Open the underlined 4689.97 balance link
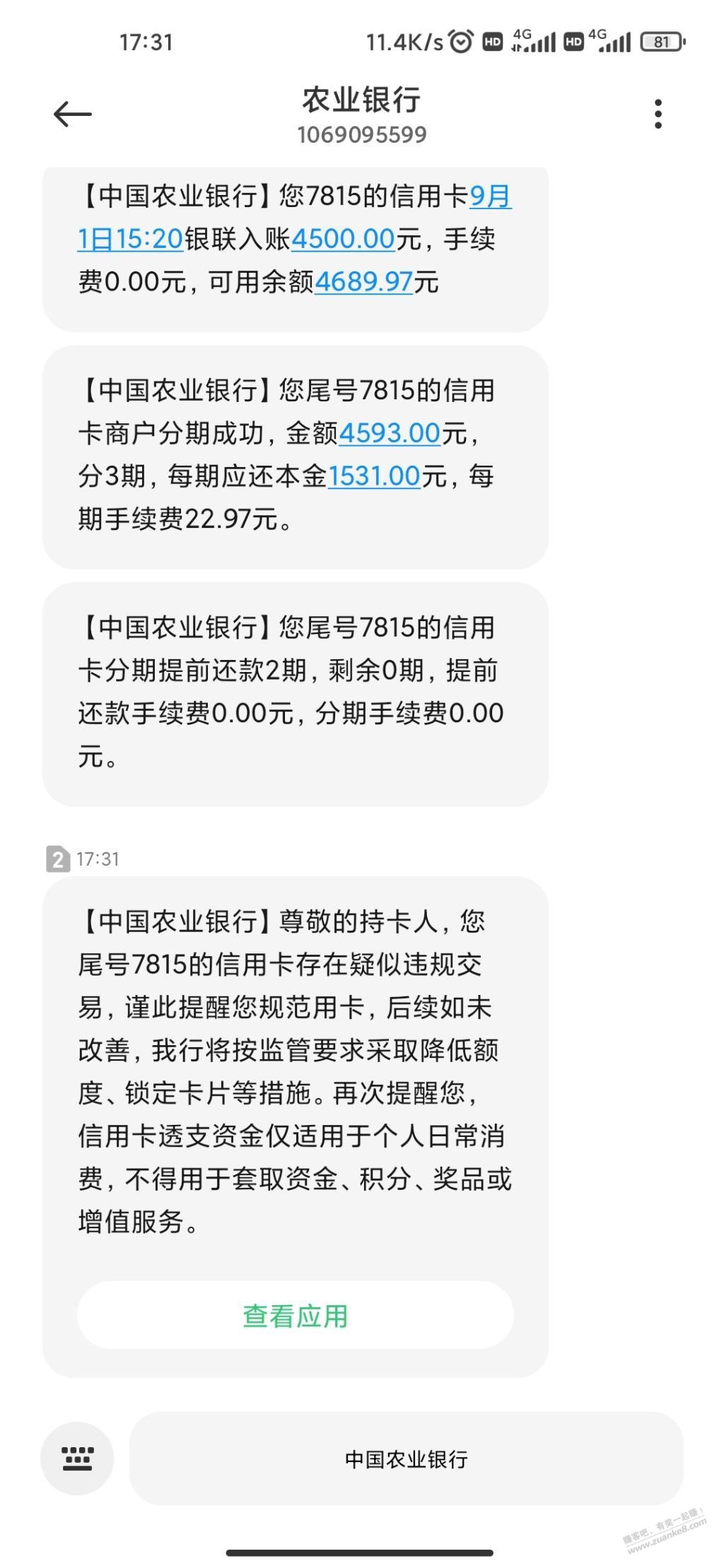This screenshot has height=1568, width=724. 363,283
